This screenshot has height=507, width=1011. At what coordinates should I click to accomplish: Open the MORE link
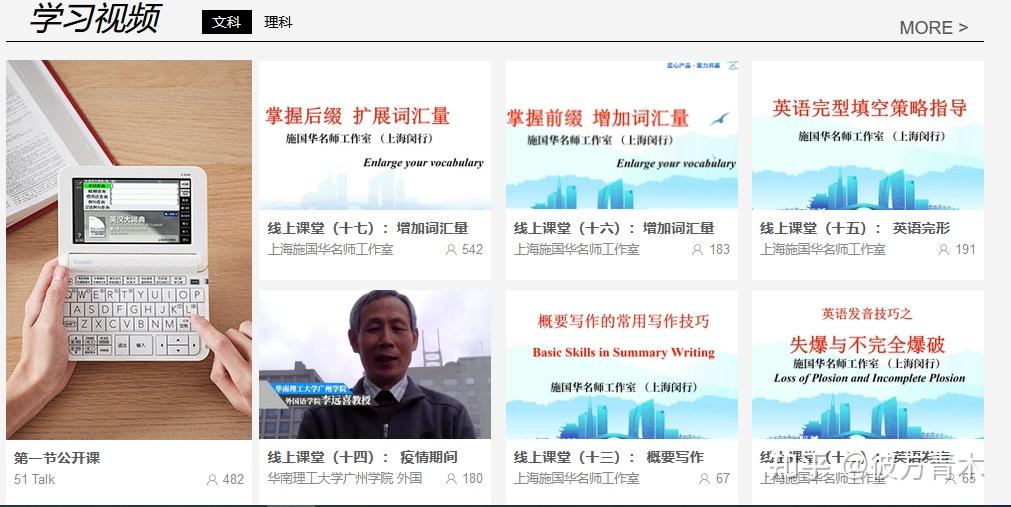933,28
